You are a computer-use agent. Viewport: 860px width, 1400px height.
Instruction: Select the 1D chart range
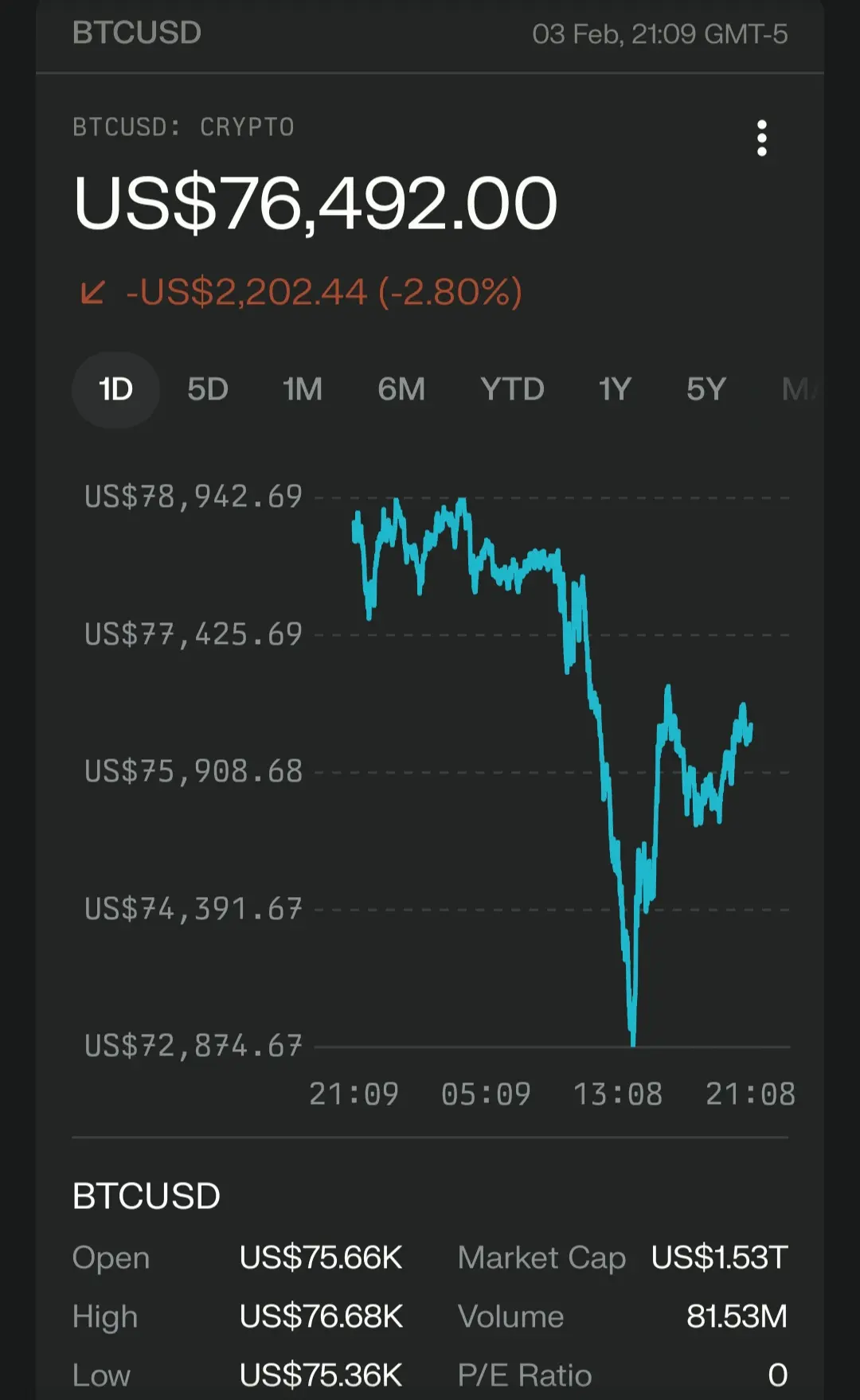[x=116, y=390]
